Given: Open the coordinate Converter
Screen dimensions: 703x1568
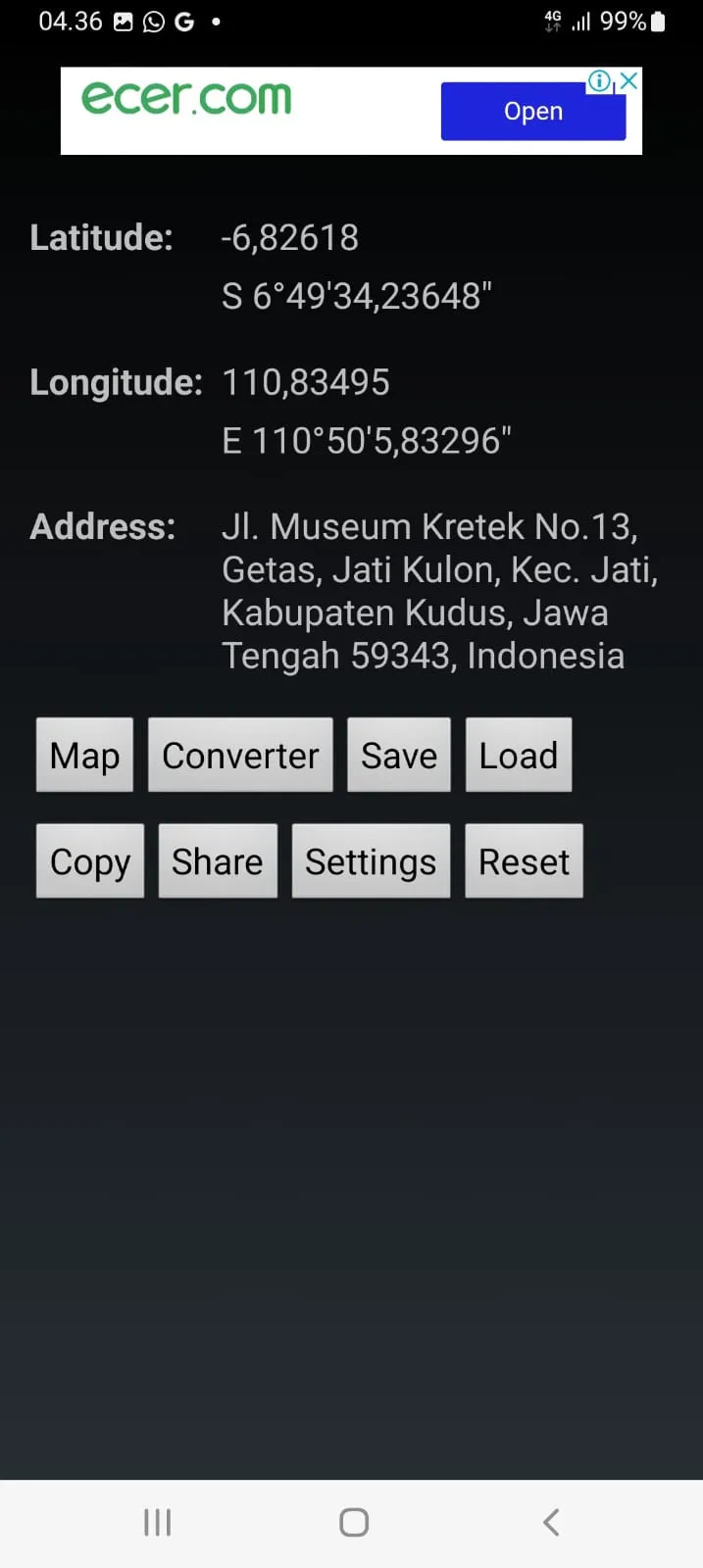Looking at the screenshot, I should point(240,756).
